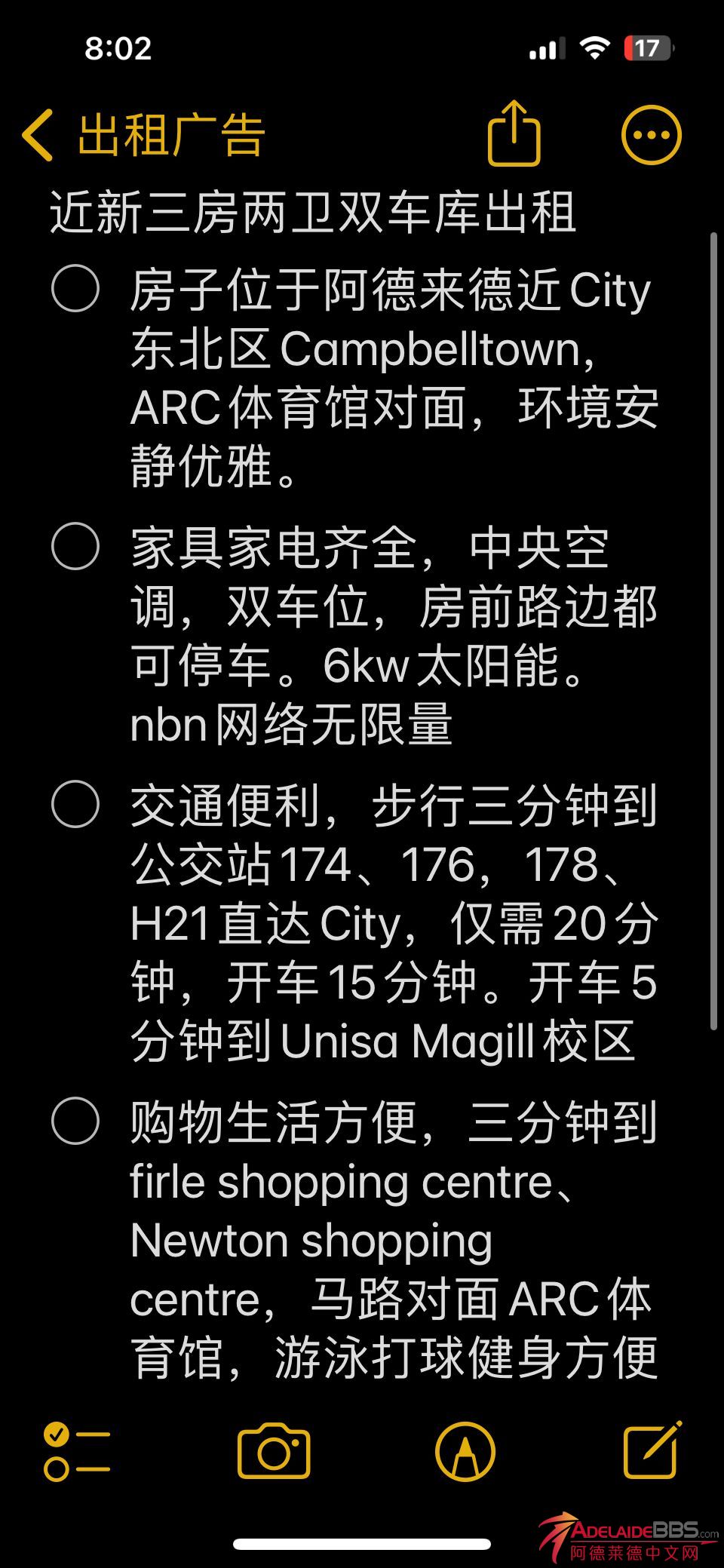The image size is (724, 1568).
Task: Complete the 购物生活方便 checklist item
Action: (75, 1122)
